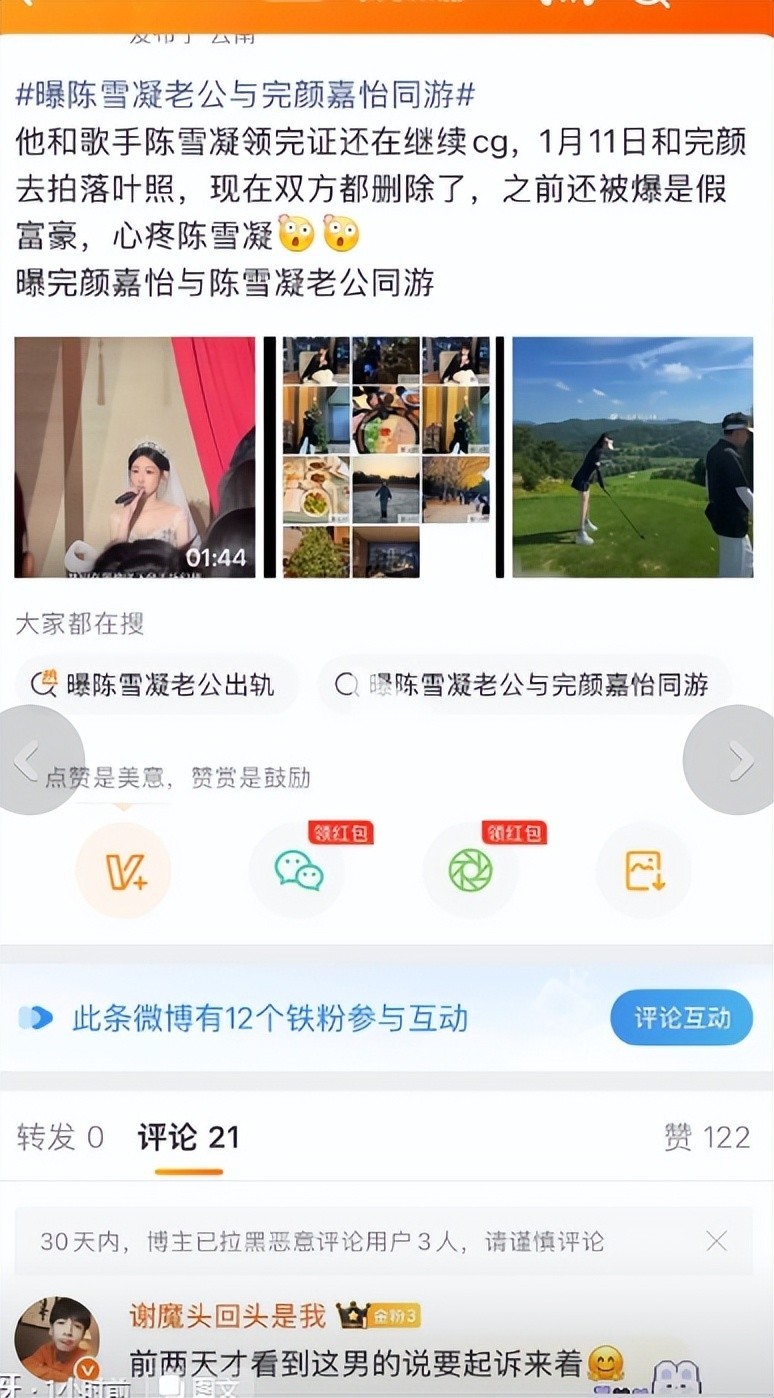Share the post to WeChat
Image resolution: width=774 pixels, height=1398 pixels.
[x=298, y=871]
